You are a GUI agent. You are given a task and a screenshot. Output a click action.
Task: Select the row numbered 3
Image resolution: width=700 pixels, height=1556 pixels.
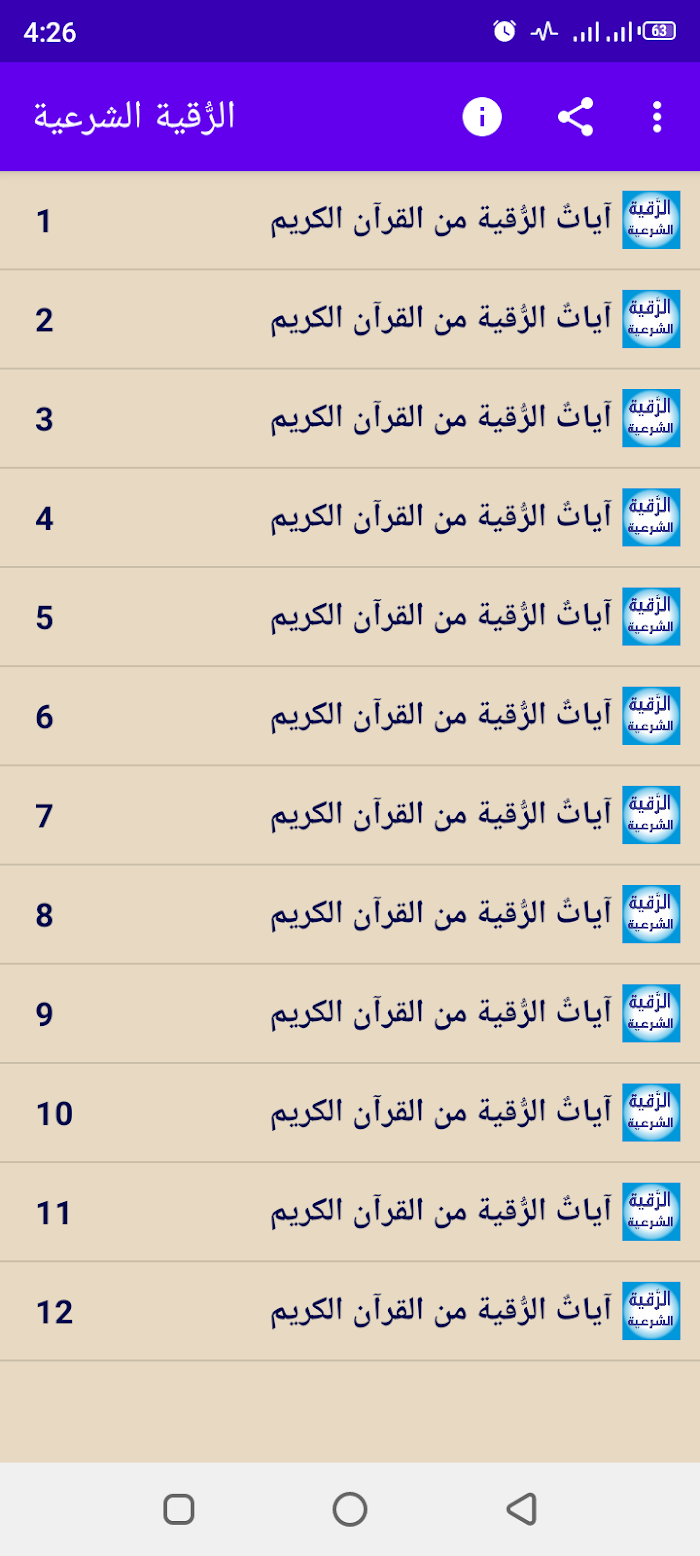pyautogui.click(x=350, y=418)
